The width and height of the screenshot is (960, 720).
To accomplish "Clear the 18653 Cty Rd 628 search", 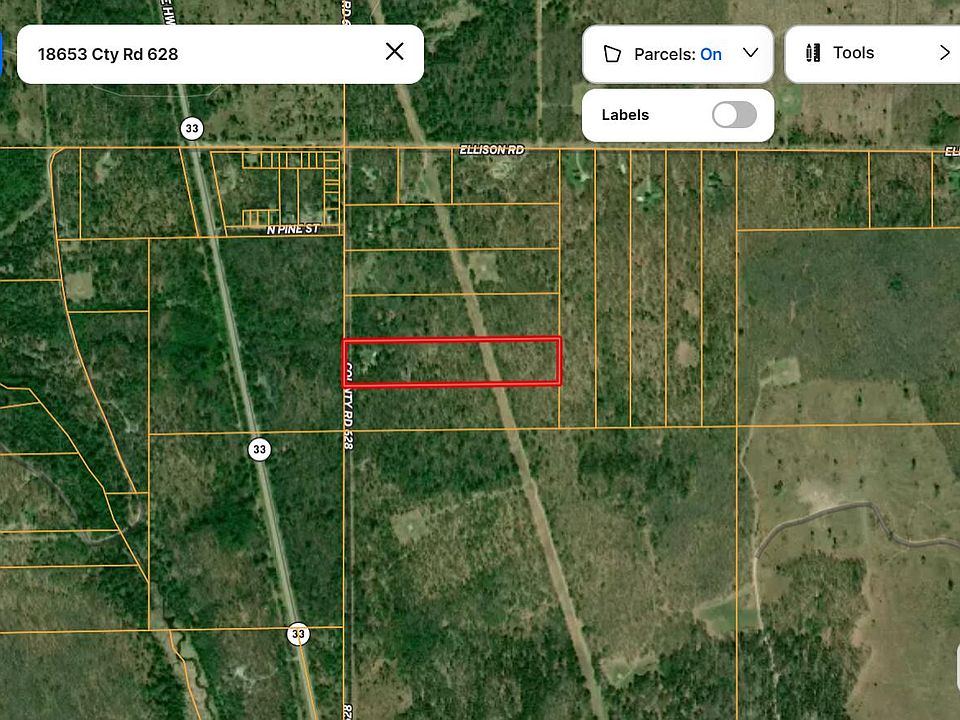I will pyautogui.click(x=395, y=52).
